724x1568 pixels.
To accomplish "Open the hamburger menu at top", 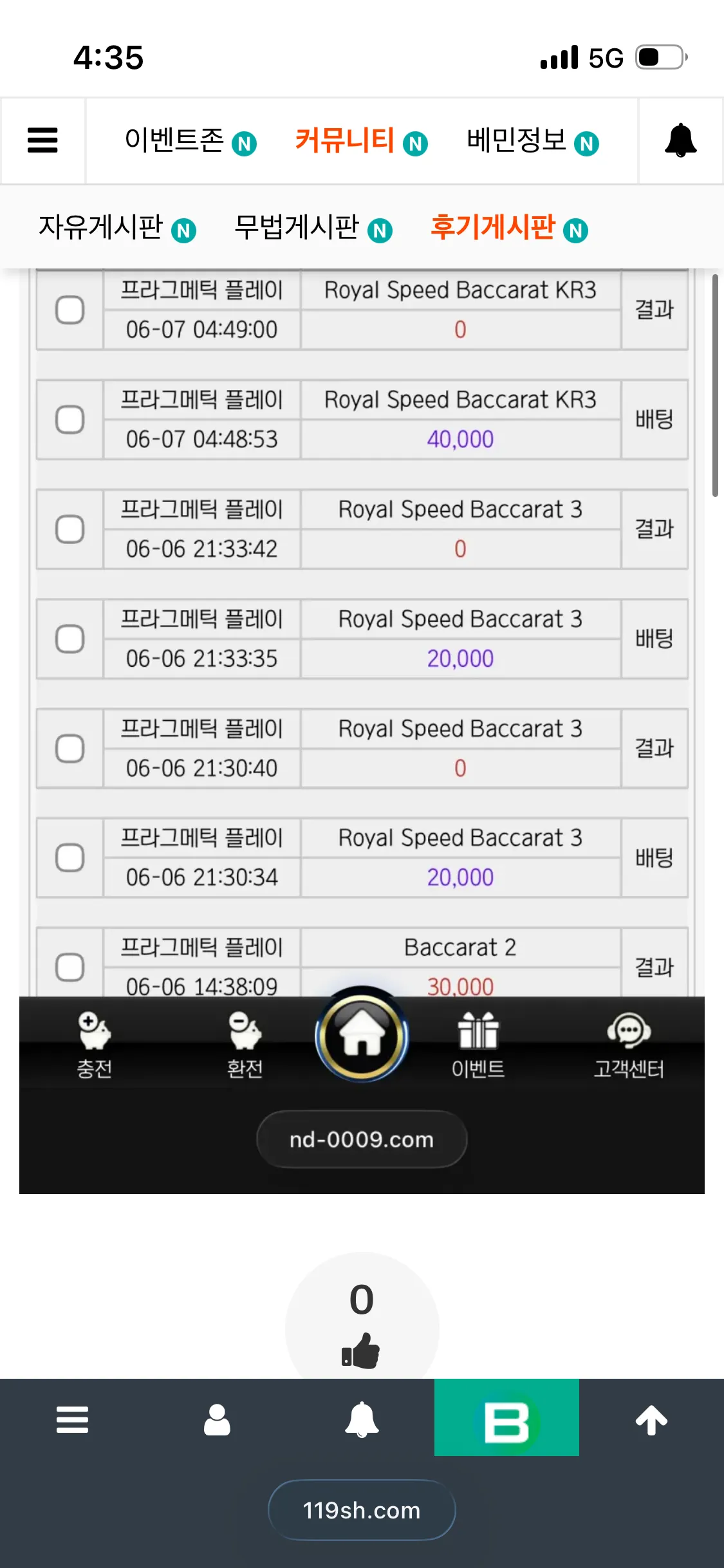I will click(x=42, y=140).
